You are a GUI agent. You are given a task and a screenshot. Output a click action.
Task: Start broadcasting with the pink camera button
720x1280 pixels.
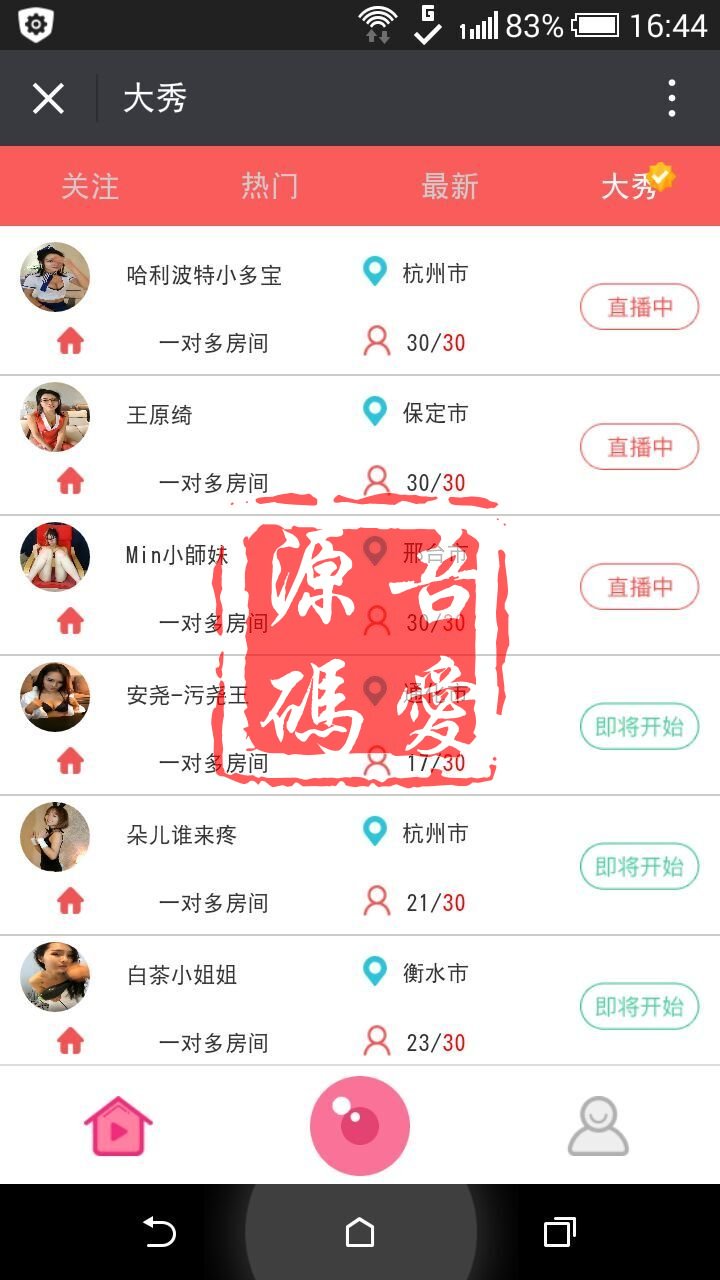tap(360, 1126)
